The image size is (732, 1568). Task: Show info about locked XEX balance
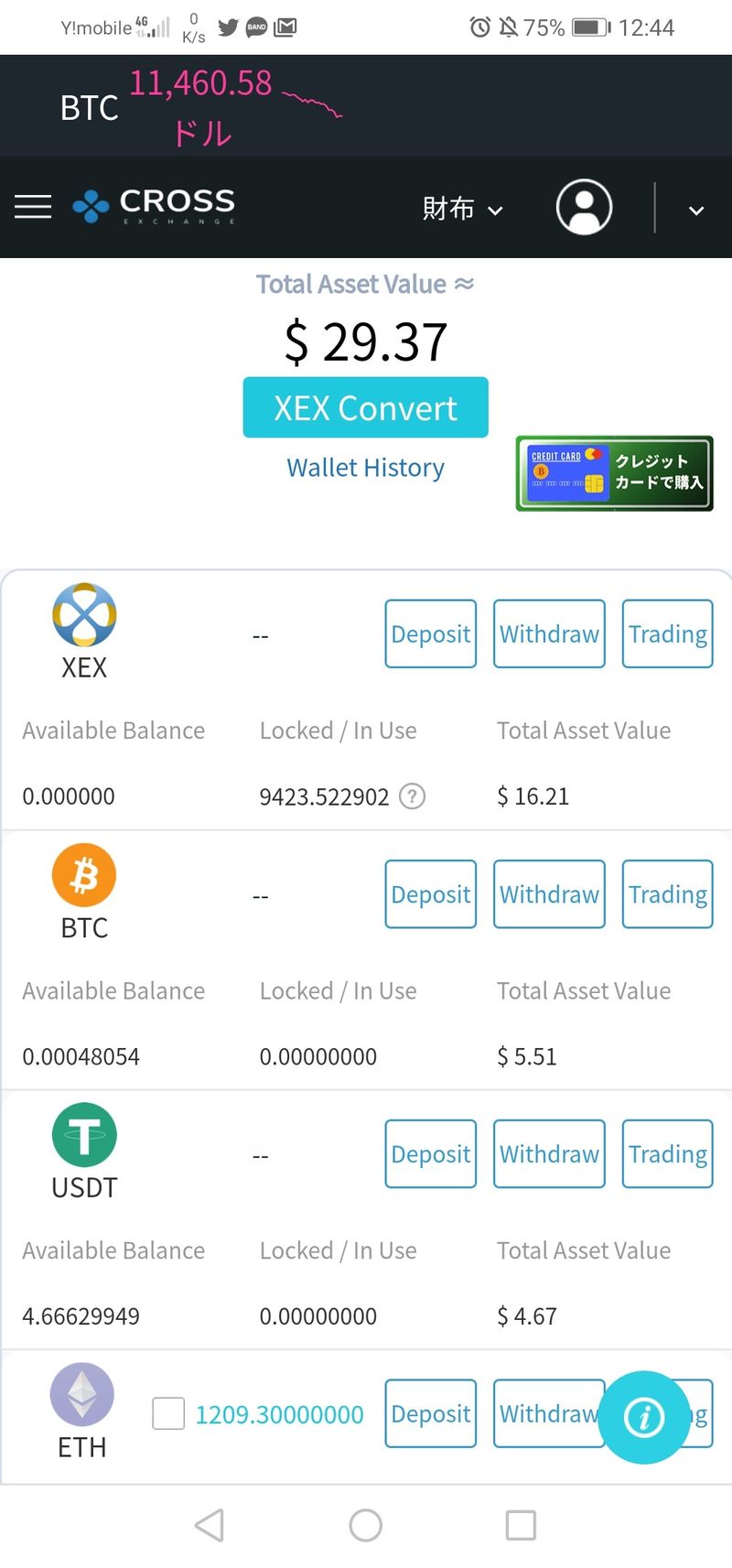click(413, 796)
